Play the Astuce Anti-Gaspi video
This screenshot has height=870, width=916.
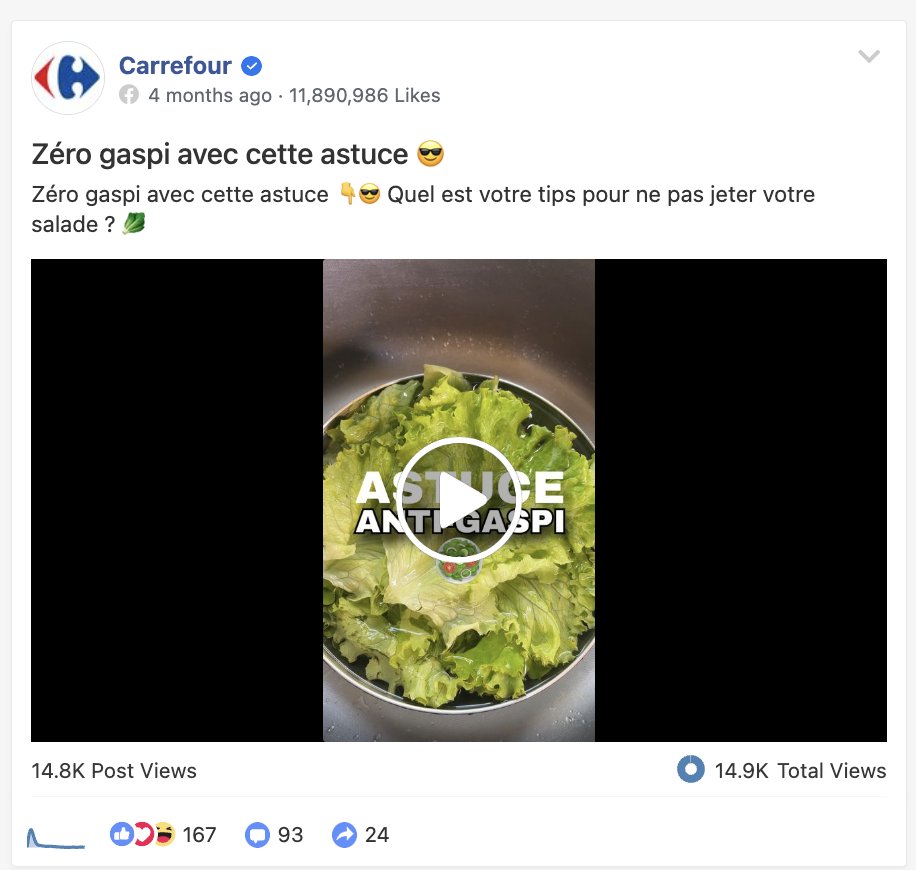tap(459, 500)
